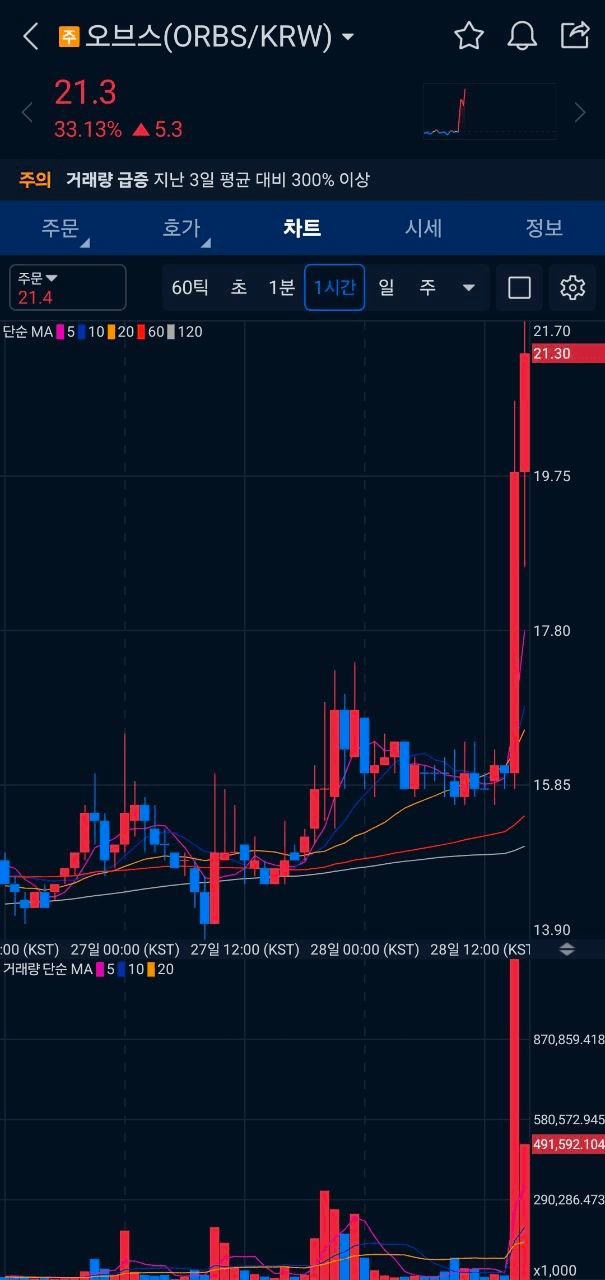Select the 1분 chart interval
Screen dimensions: 605x1280
tap(281, 288)
